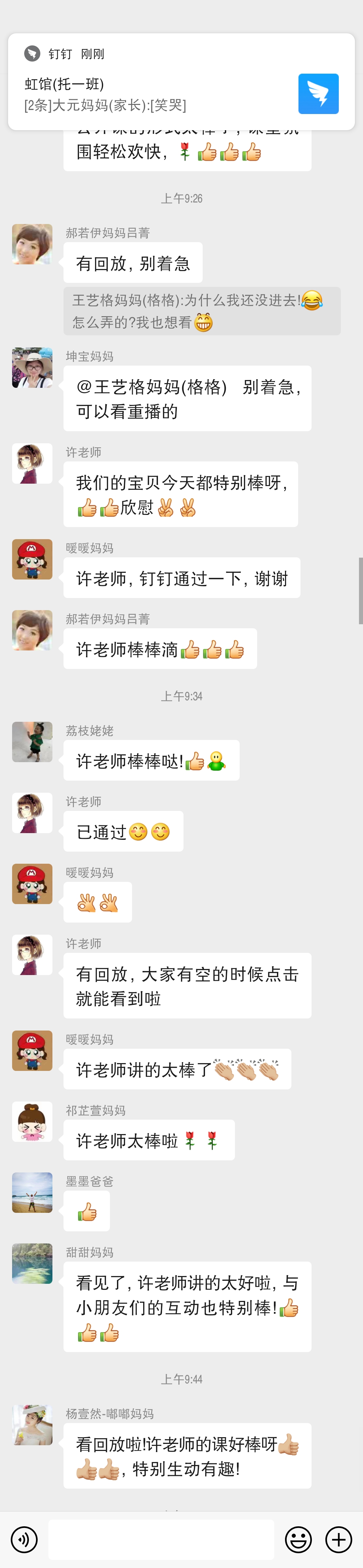Tap 坤宝妈妈's avatar

coord(32,368)
